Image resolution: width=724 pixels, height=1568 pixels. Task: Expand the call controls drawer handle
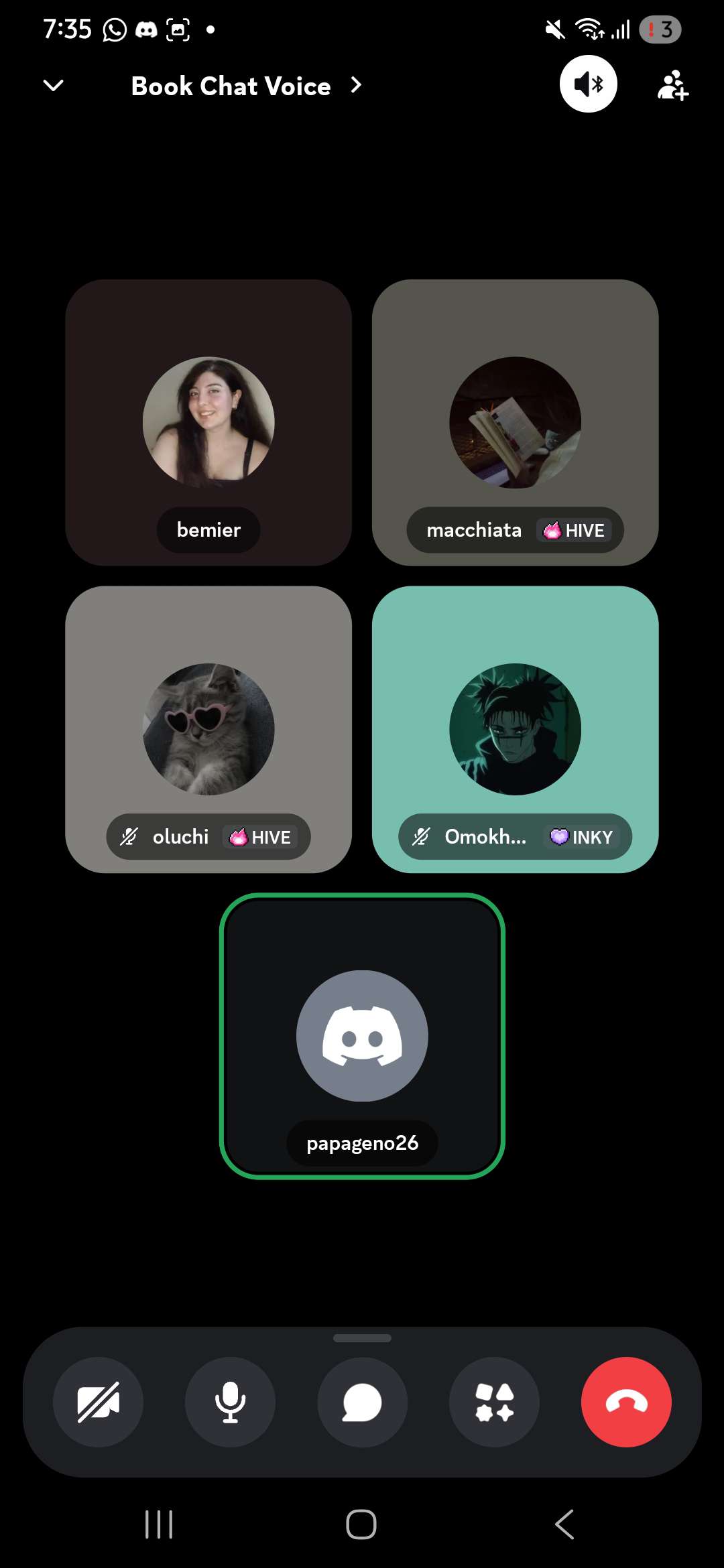click(x=362, y=1338)
